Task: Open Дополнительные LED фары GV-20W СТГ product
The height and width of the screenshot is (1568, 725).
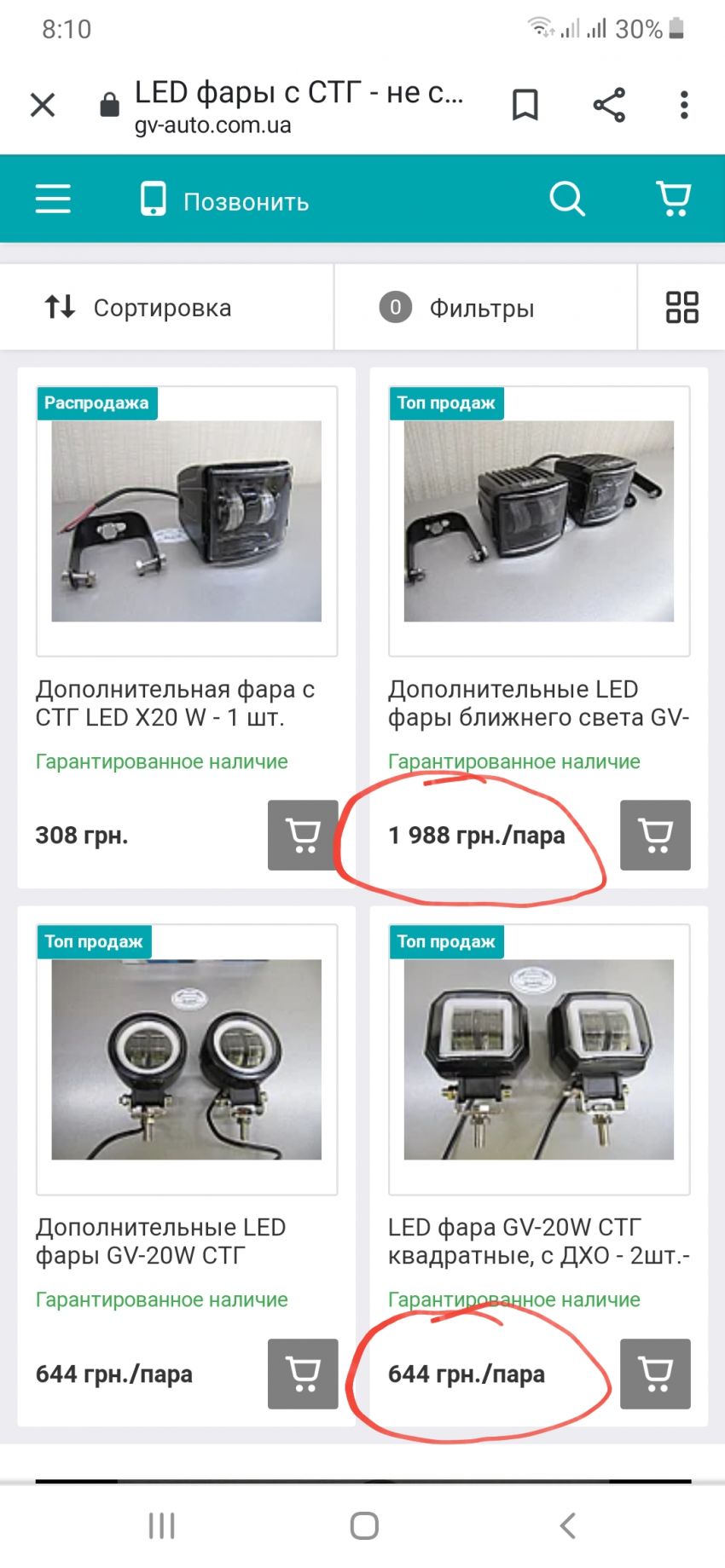Action: click(160, 1241)
